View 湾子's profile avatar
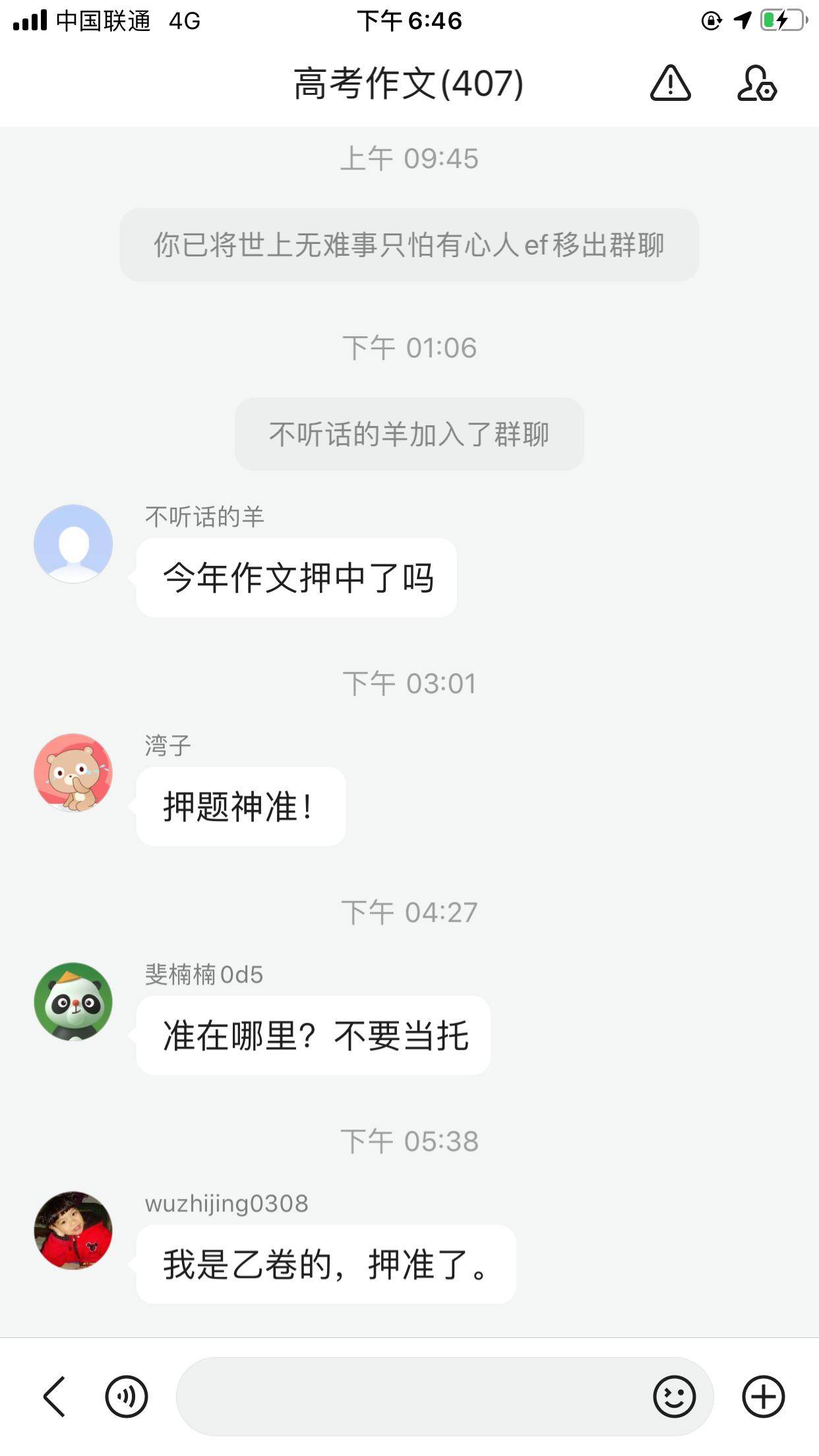This screenshot has height=1456, width=819. click(x=73, y=773)
